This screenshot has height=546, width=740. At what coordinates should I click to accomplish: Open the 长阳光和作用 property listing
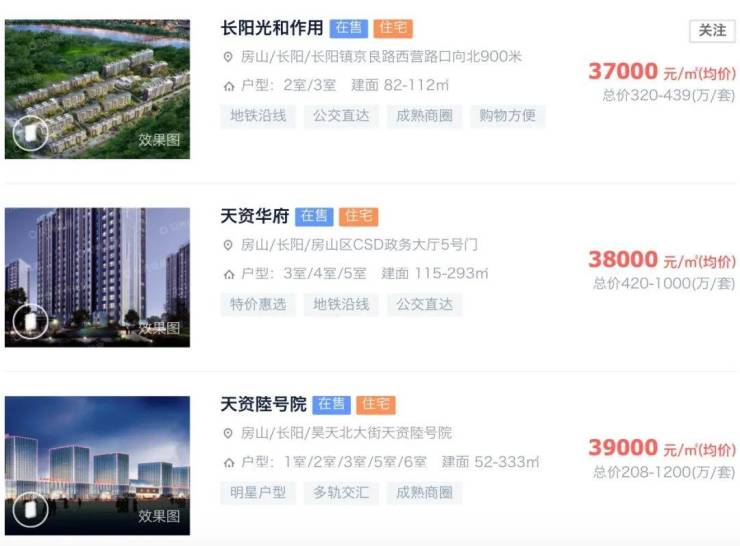coord(271,29)
